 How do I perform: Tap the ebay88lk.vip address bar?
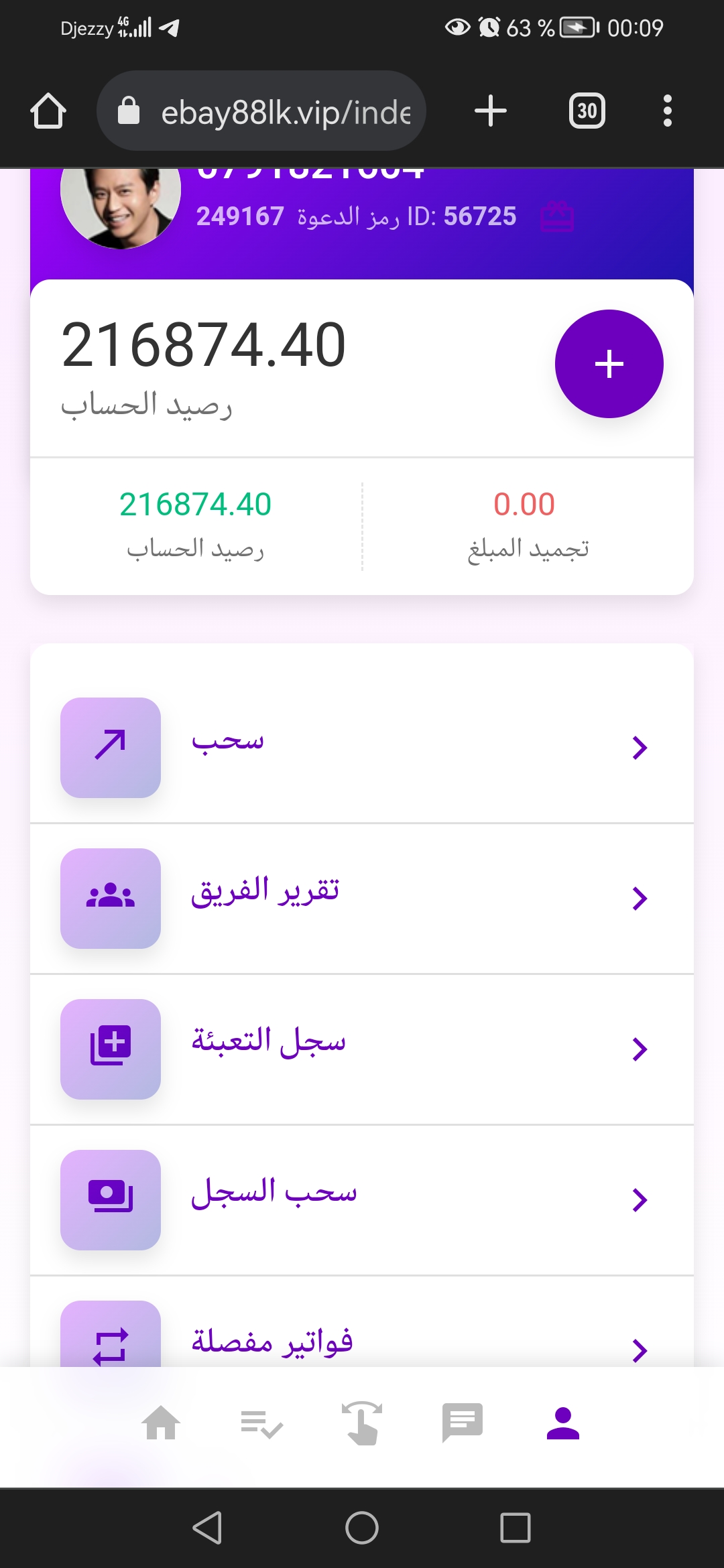(x=261, y=111)
